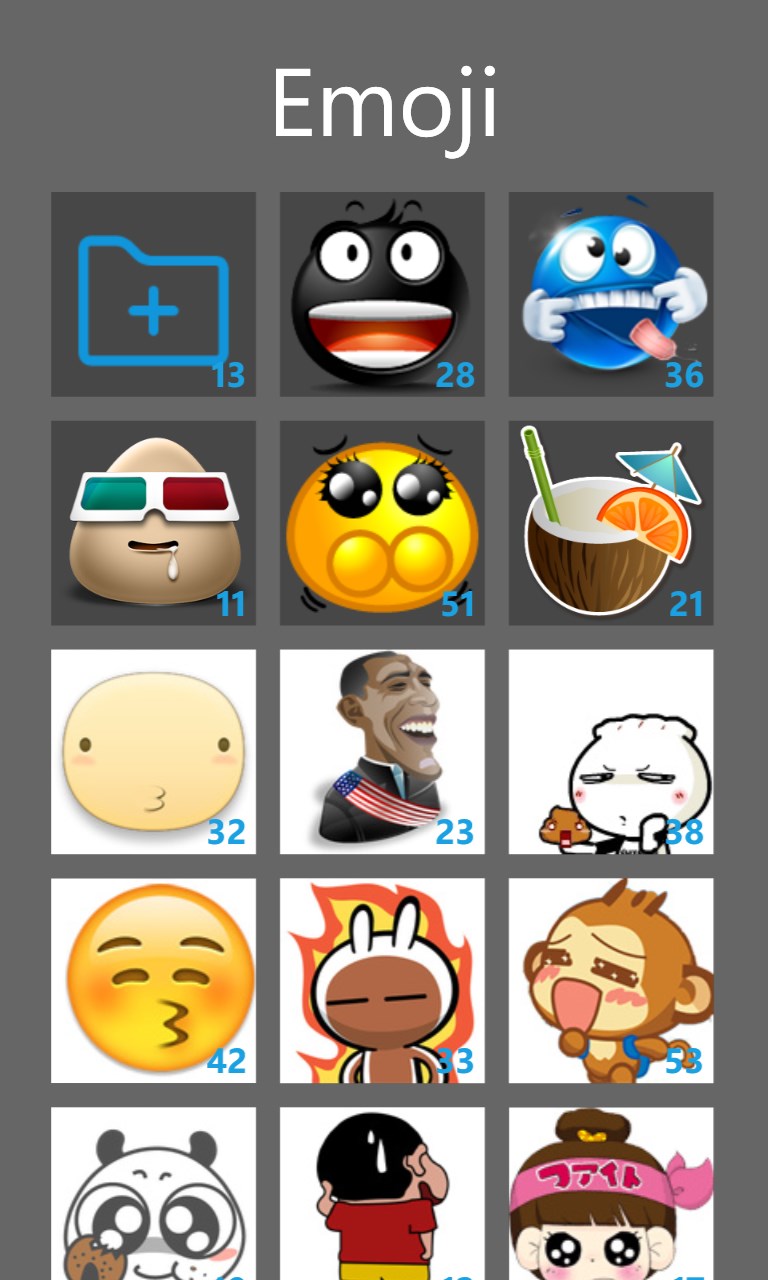Open the yellow kissing emoji pack
Screen dimensions: 768x1280
point(153,981)
